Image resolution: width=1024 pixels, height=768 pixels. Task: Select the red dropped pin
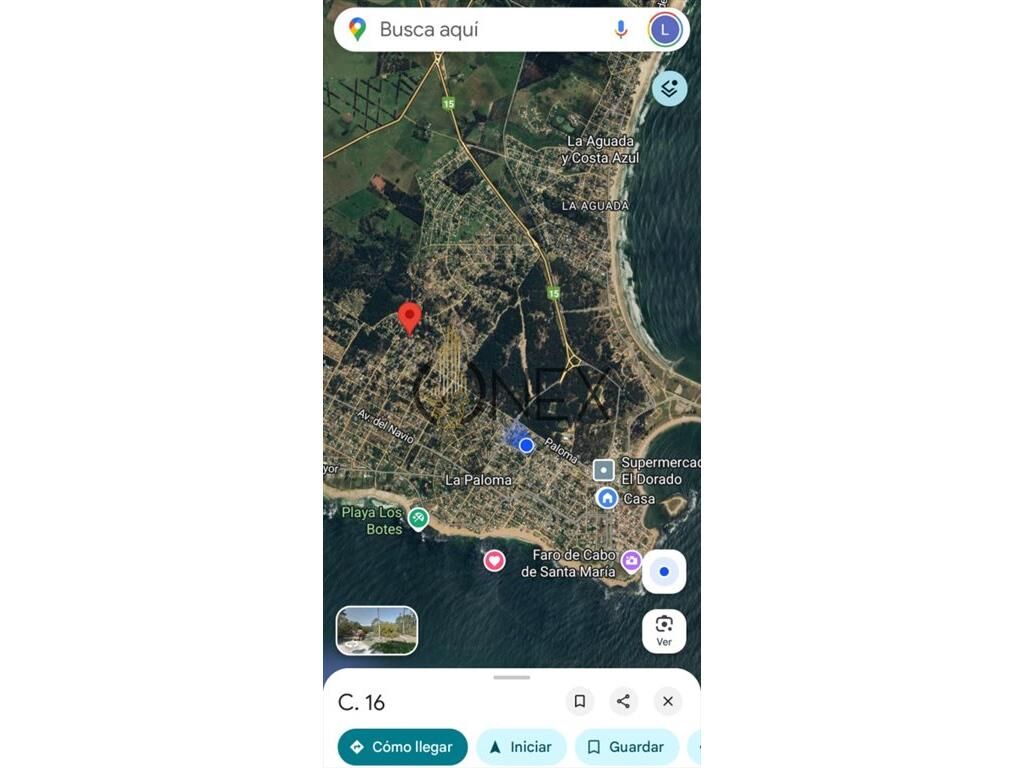(x=409, y=316)
